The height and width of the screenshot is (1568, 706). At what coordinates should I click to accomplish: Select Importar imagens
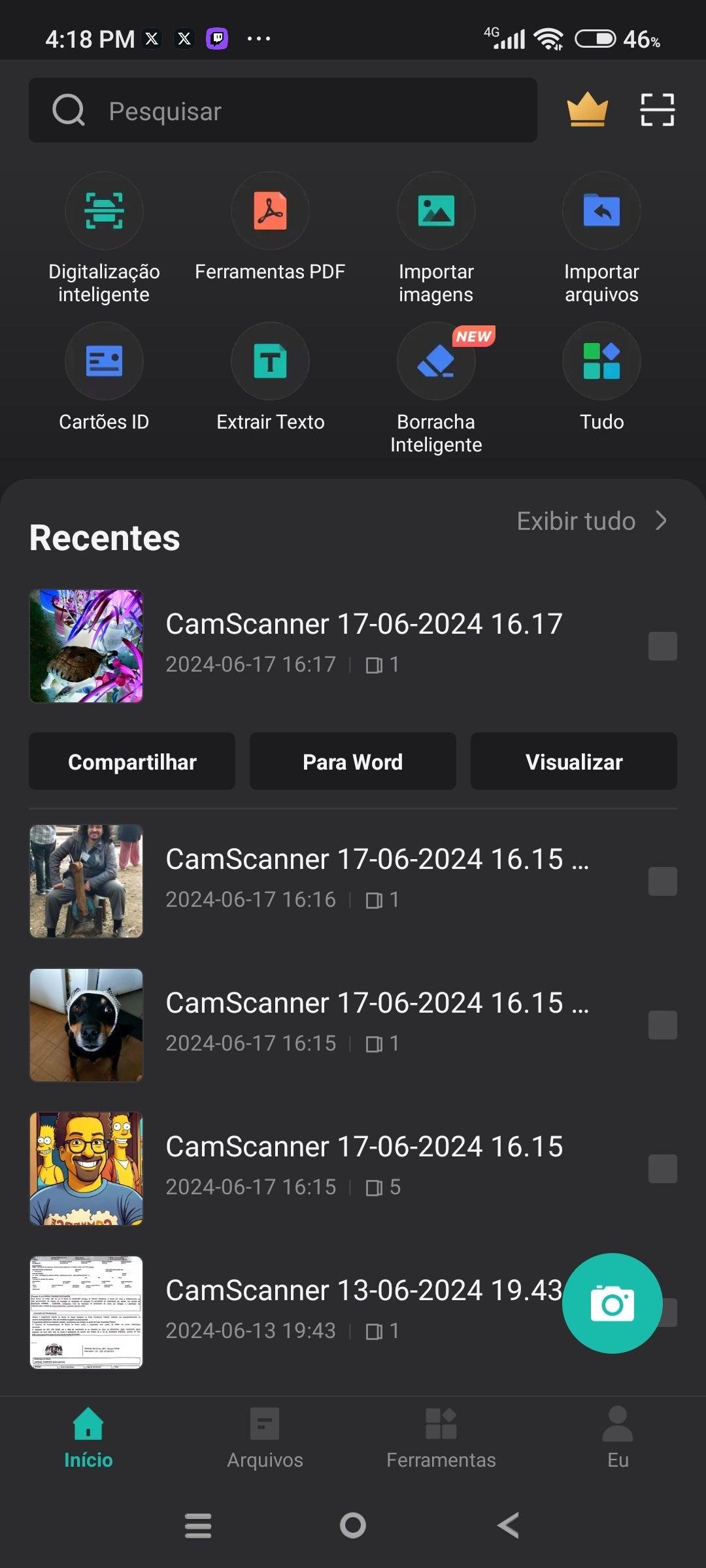[436, 211]
